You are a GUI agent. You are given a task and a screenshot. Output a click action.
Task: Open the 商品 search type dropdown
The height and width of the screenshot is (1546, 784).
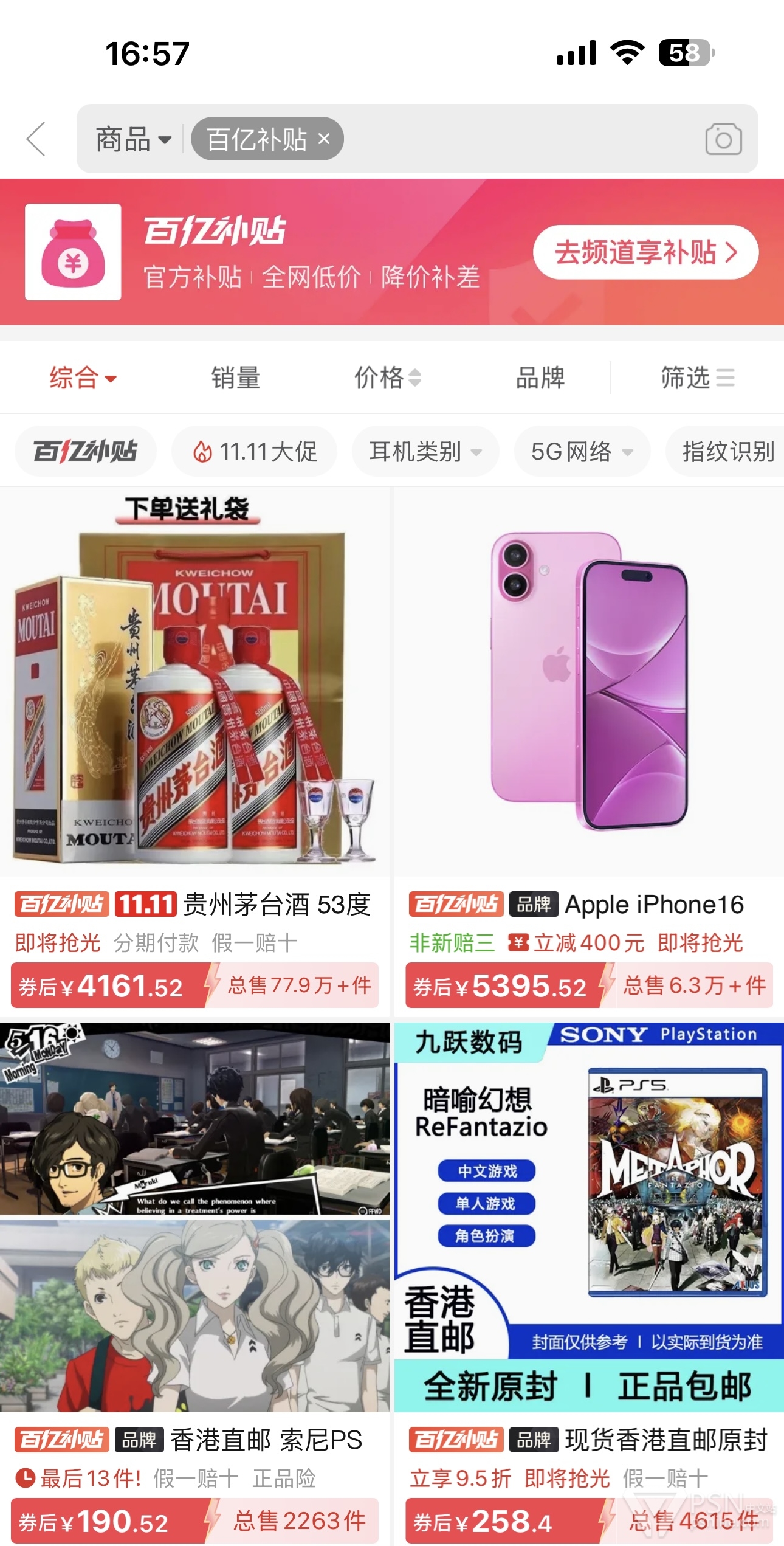tap(134, 139)
